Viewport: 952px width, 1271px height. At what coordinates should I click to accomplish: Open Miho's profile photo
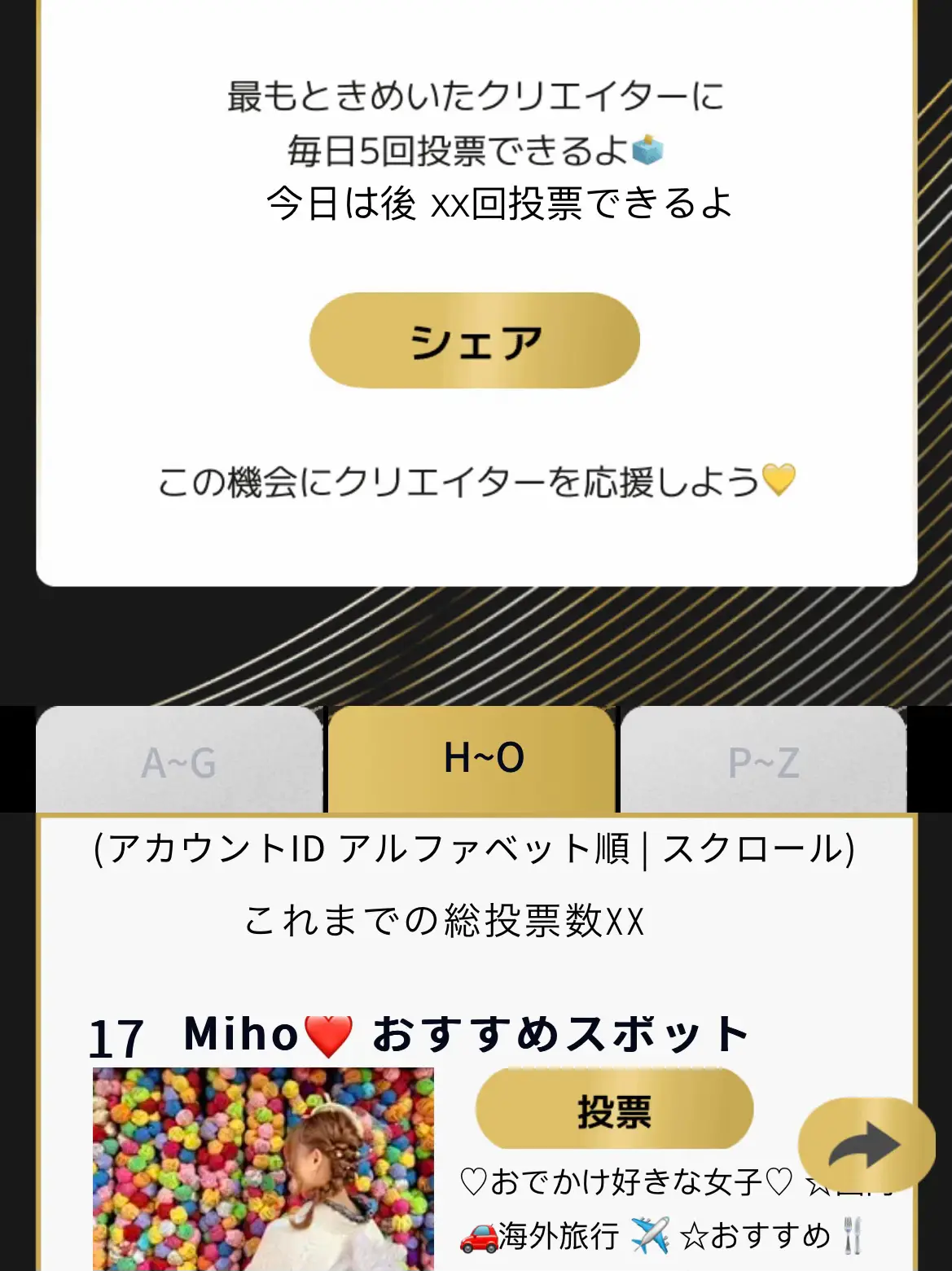(x=263, y=1168)
